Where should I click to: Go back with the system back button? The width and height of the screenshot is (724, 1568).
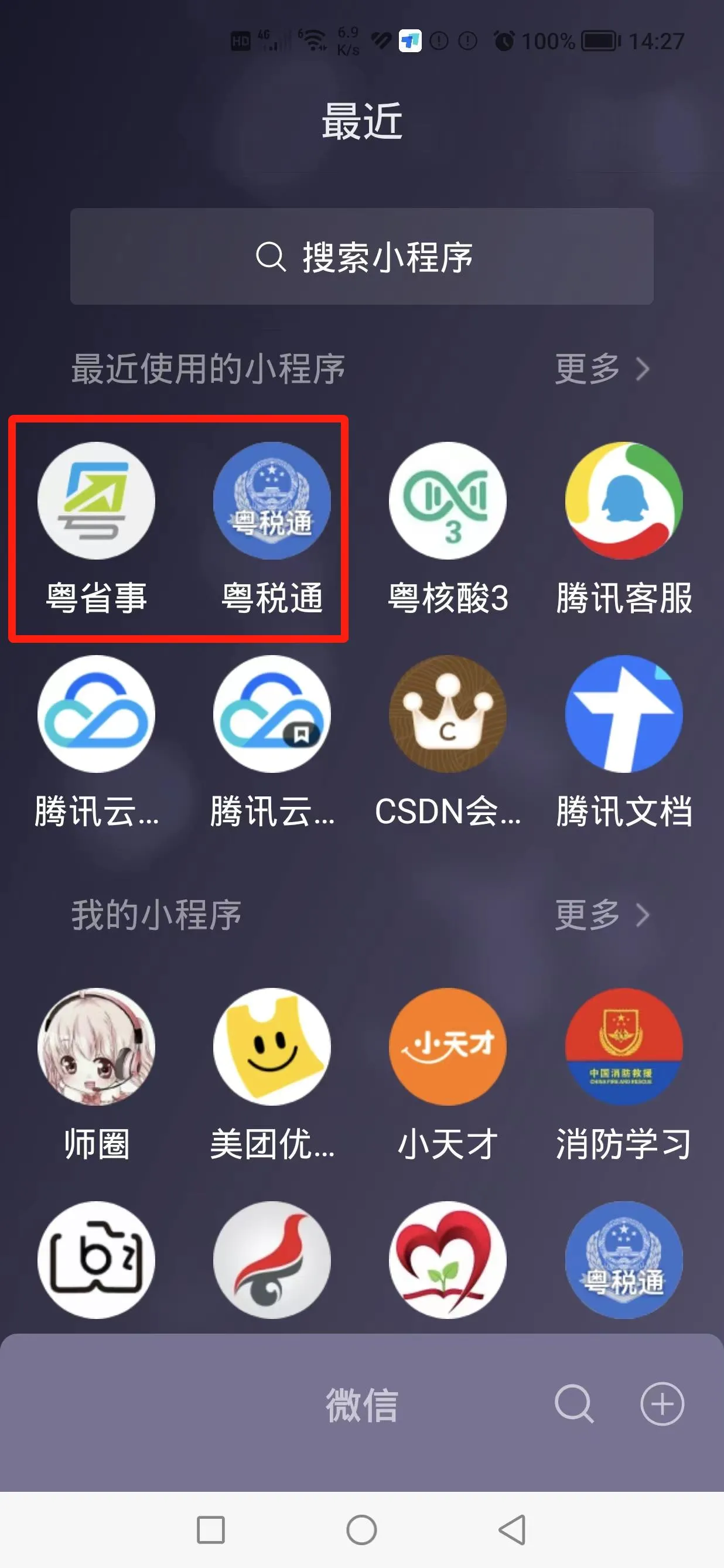coord(513,1529)
